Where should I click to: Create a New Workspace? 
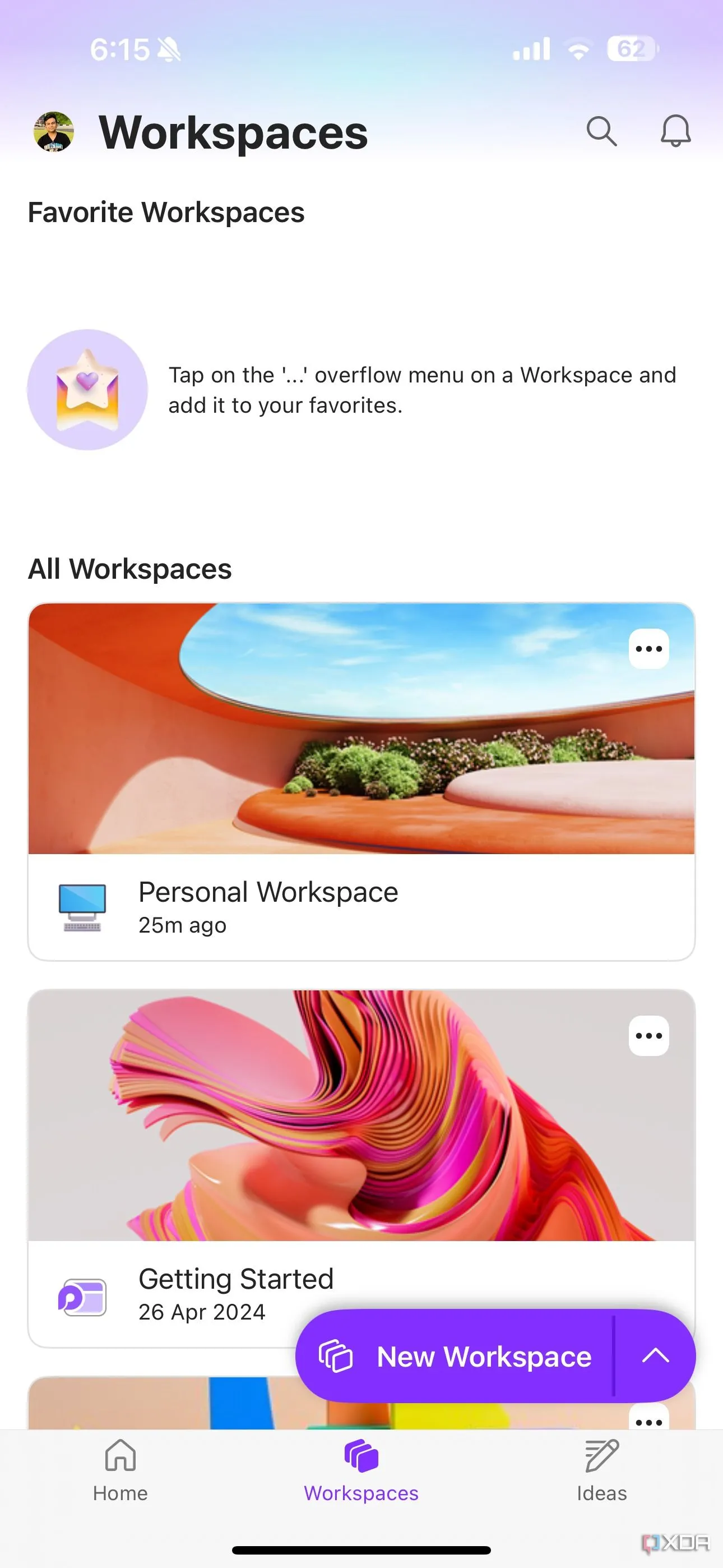click(455, 1357)
